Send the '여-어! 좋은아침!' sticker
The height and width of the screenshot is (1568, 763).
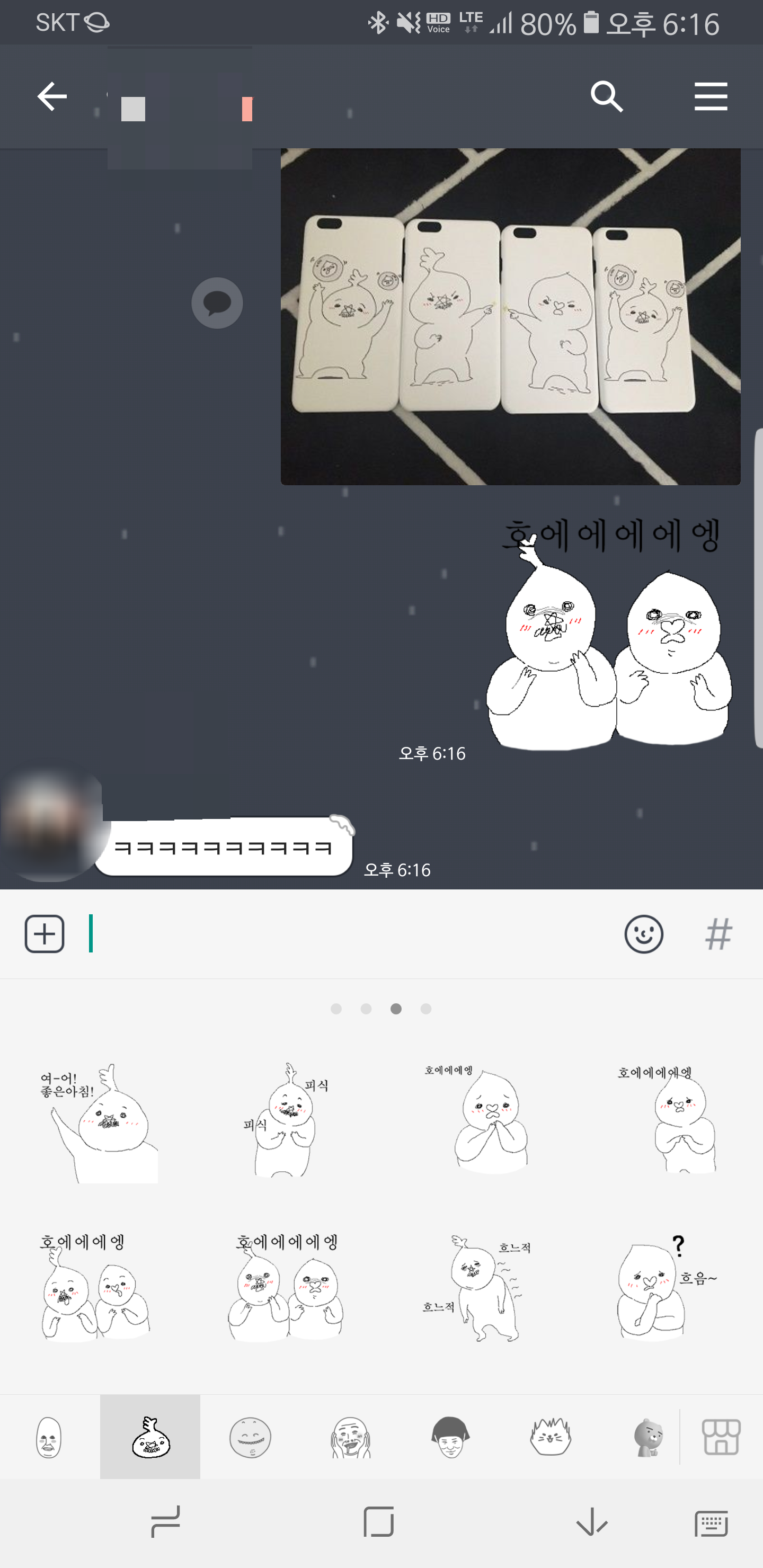click(99, 1122)
